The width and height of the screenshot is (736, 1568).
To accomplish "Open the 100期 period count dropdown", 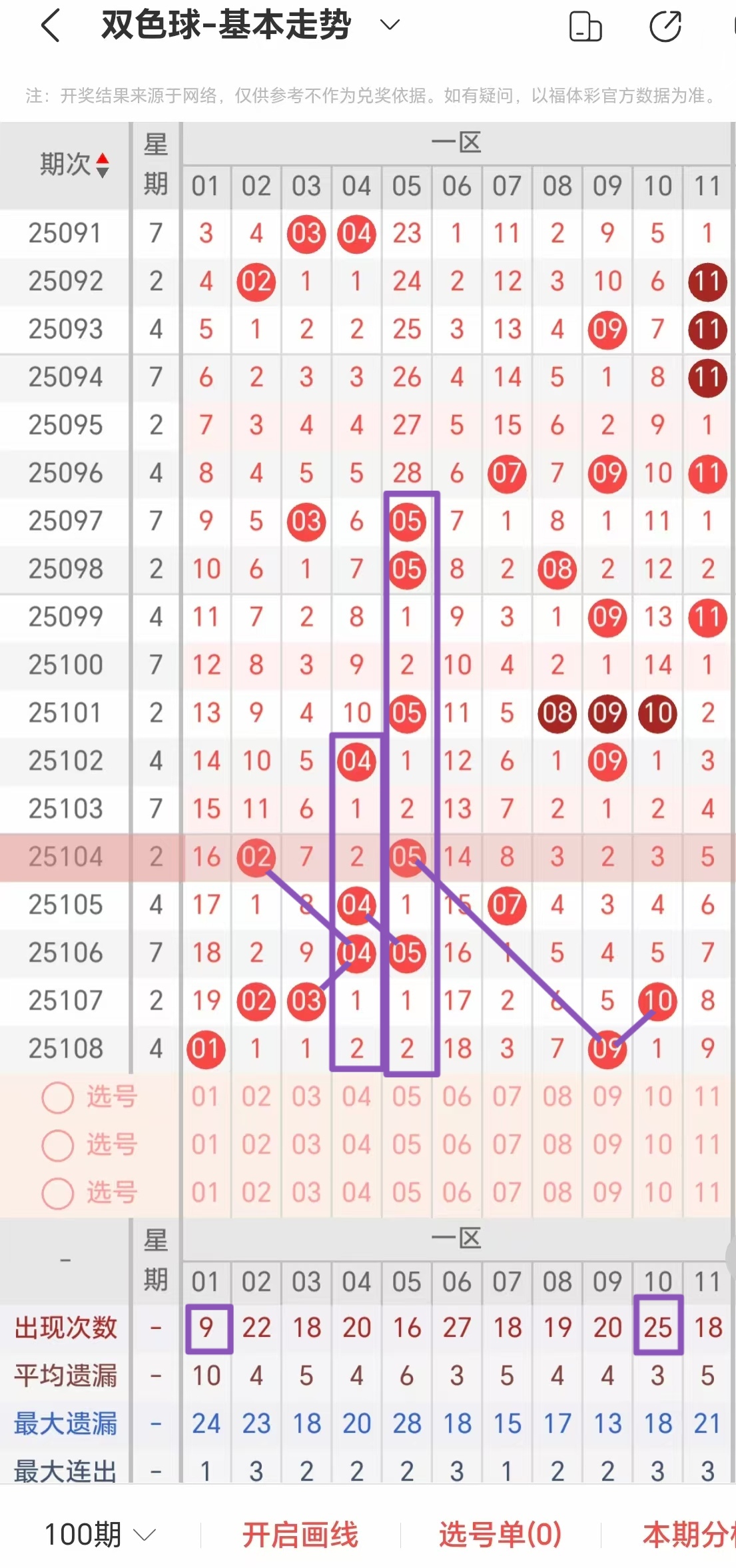I will (x=100, y=1535).
